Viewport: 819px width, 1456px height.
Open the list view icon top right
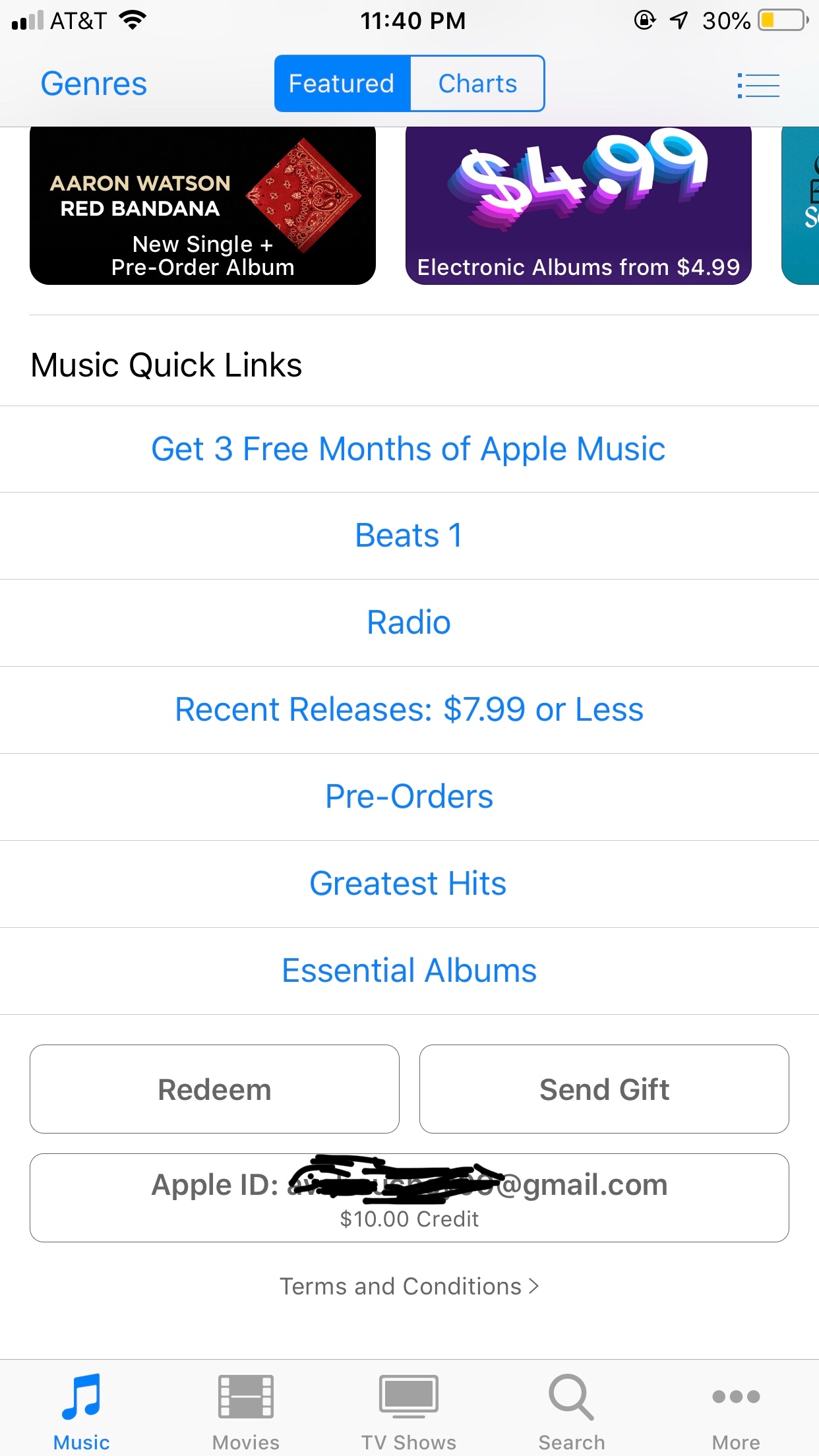pos(758,86)
